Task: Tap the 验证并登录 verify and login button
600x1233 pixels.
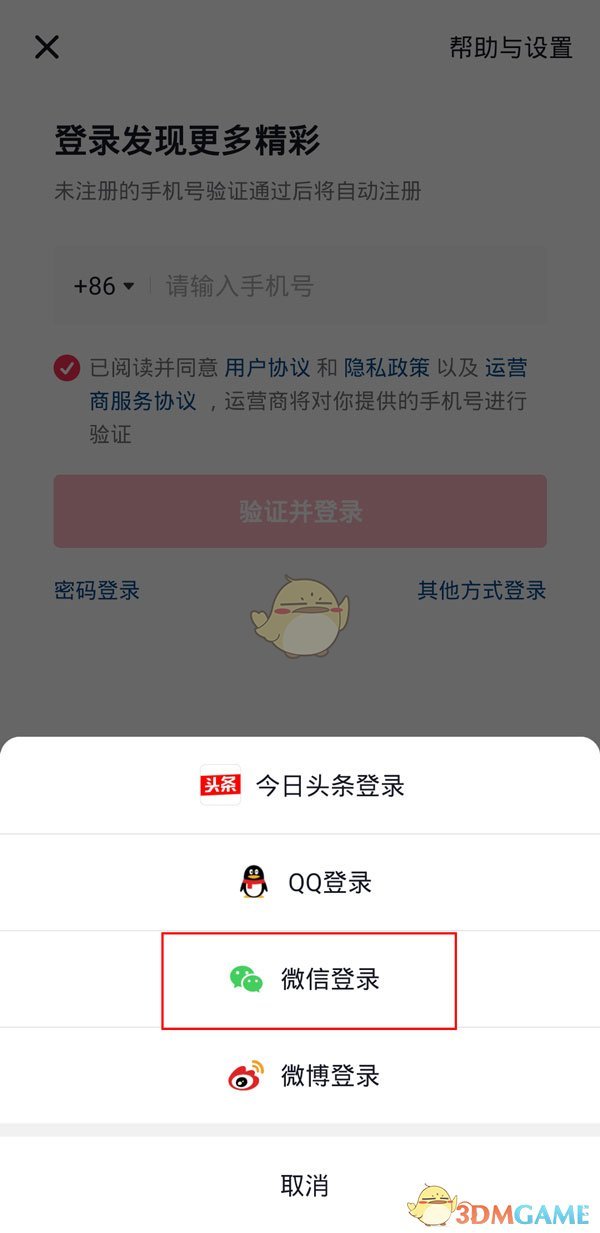Action: click(x=300, y=511)
